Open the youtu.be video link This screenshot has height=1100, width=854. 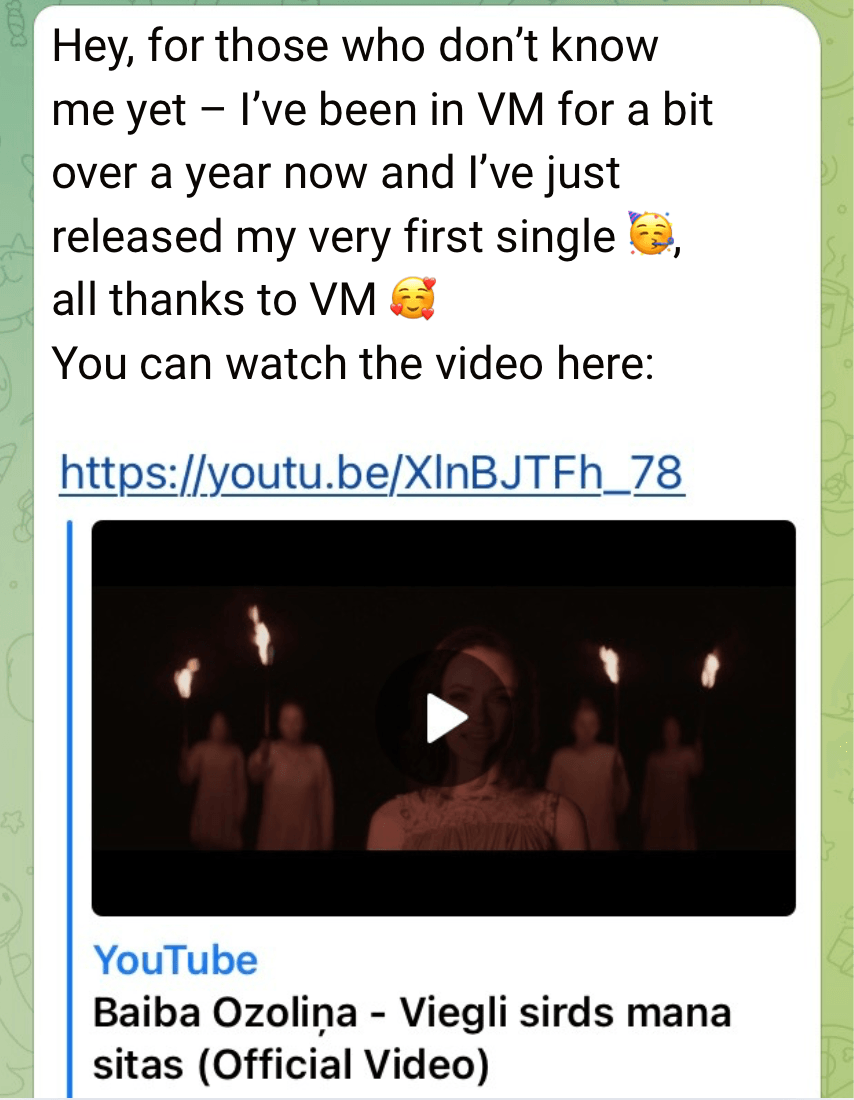pos(371,471)
